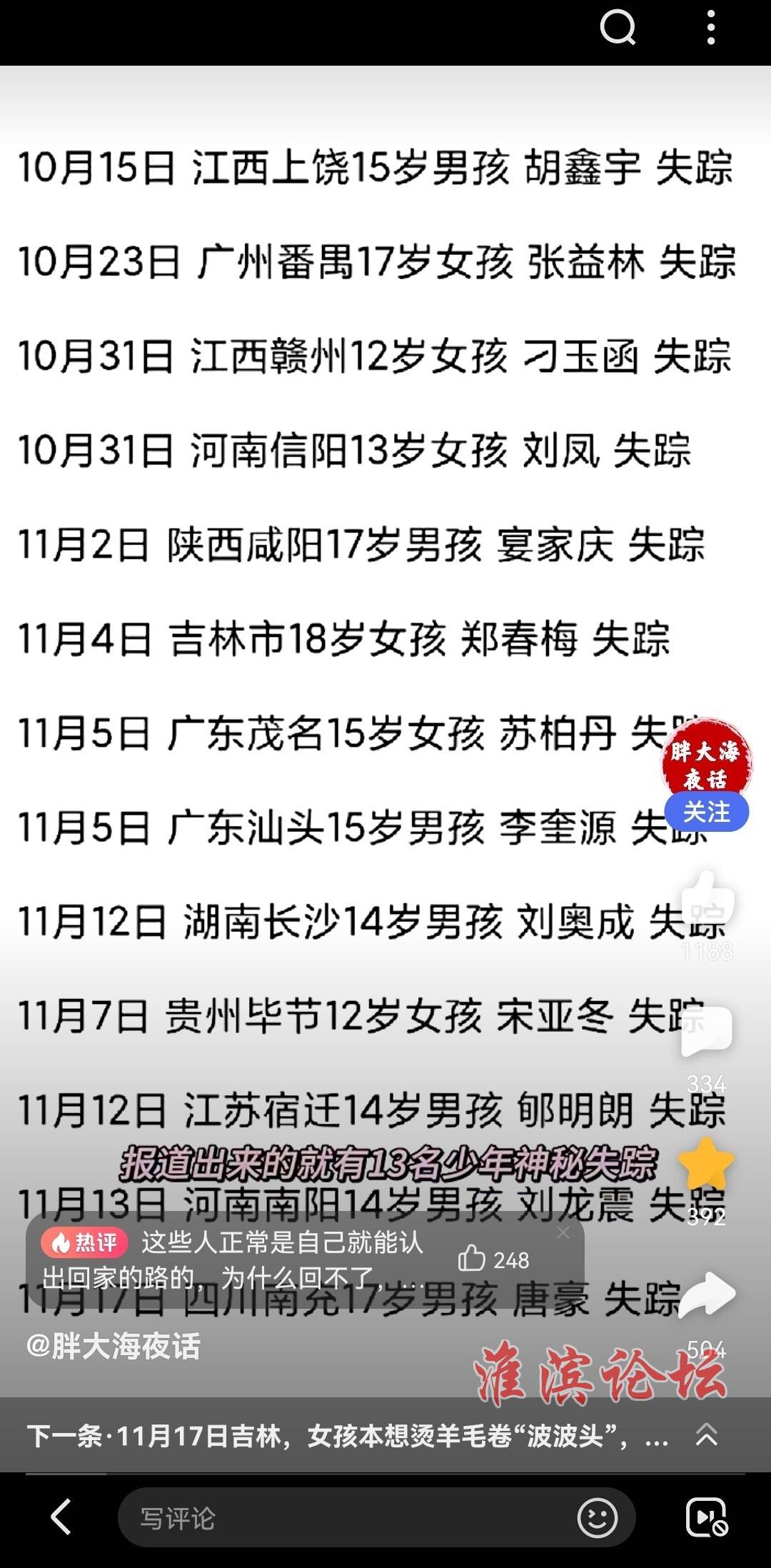Share this video
The image size is (771, 1568).
click(x=706, y=1295)
